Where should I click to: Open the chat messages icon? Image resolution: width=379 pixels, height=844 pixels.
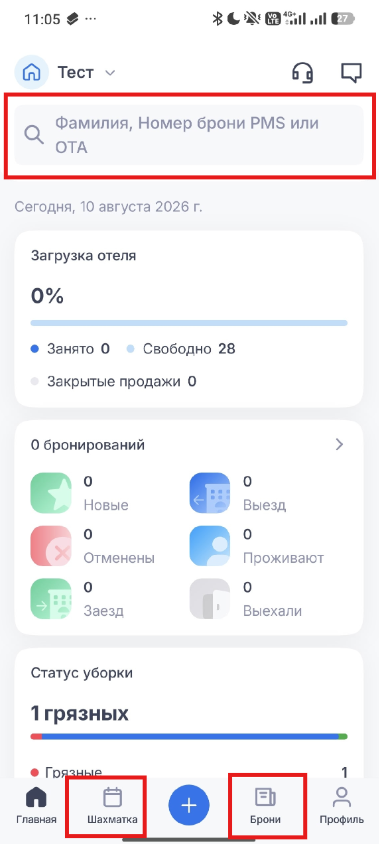click(351, 72)
